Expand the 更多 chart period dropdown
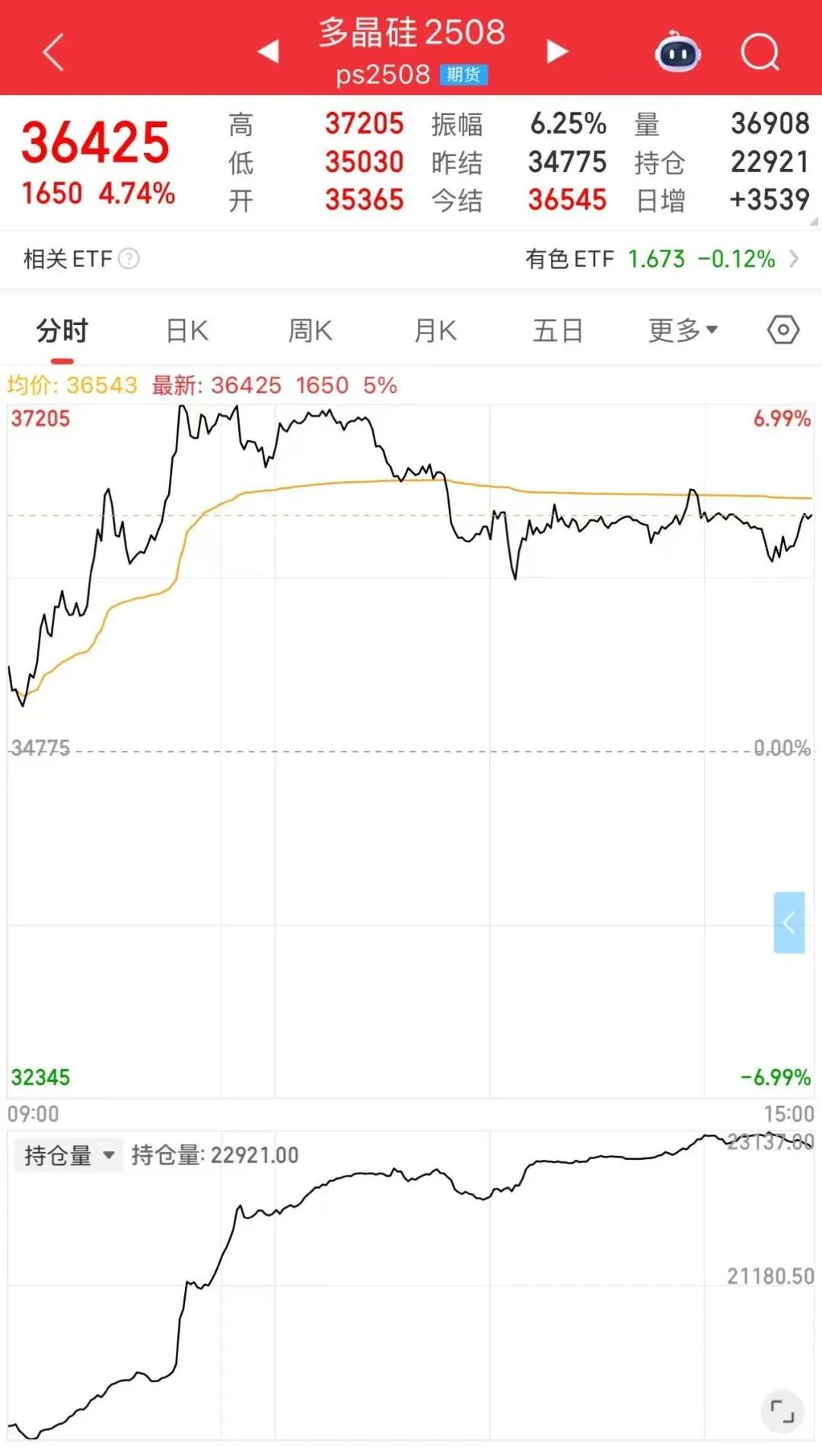Image resolution: width=822 pixels, height=1456 pixels. (x=683, y=331)
